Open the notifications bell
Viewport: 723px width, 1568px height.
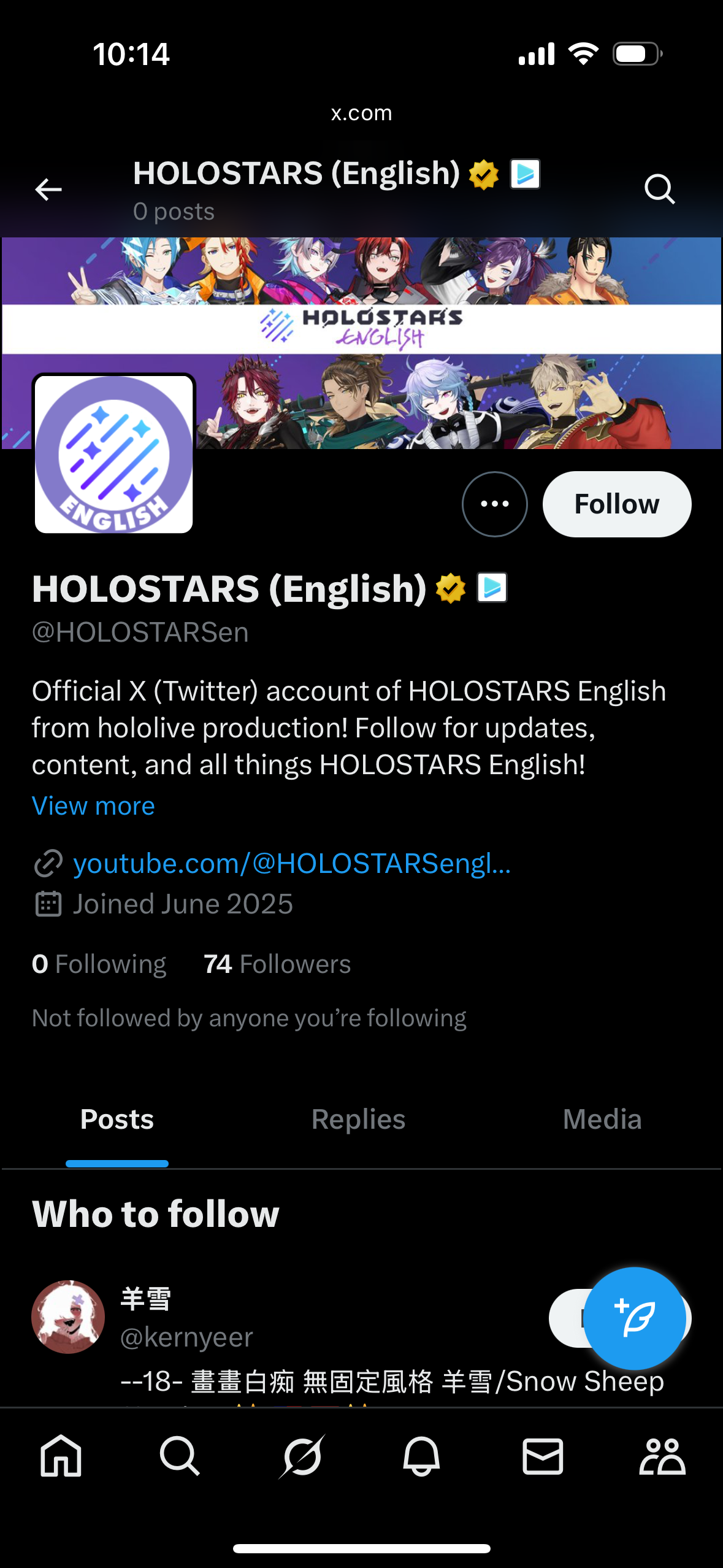421,1455
